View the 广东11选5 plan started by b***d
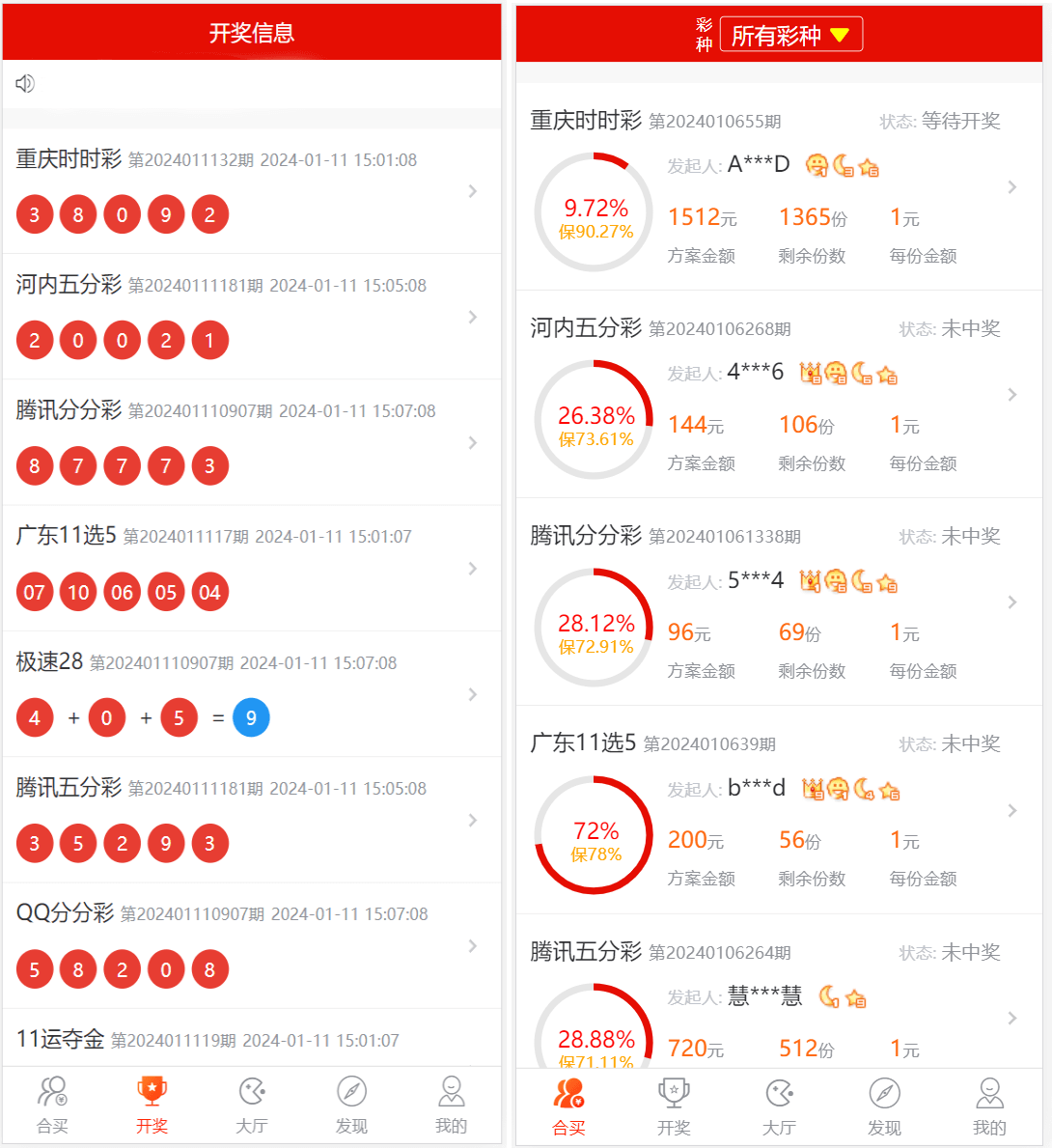The image size is (1052, 1148). point(779,811)
